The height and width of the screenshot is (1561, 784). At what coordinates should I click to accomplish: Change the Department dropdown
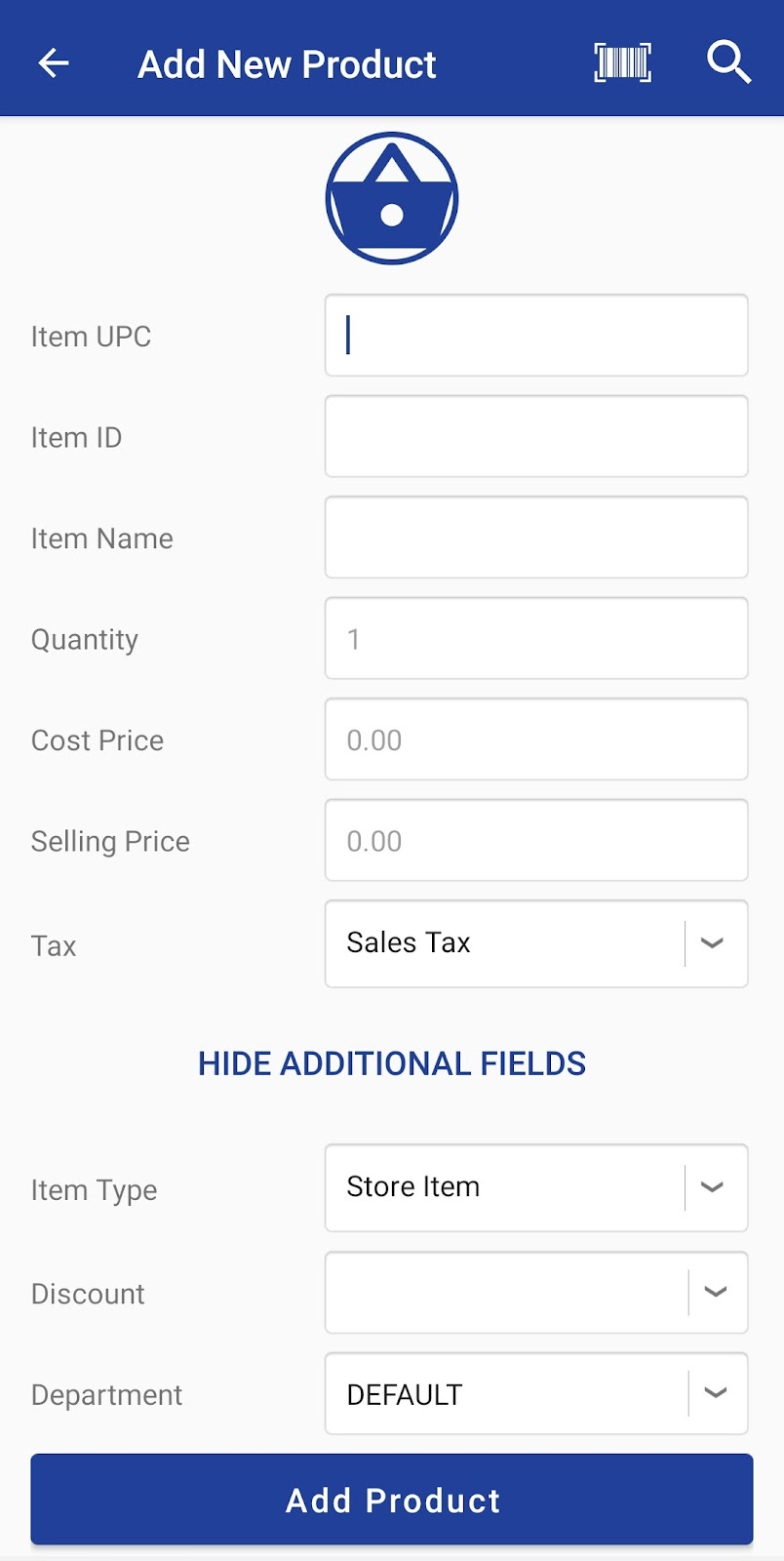coord(536,1394)
